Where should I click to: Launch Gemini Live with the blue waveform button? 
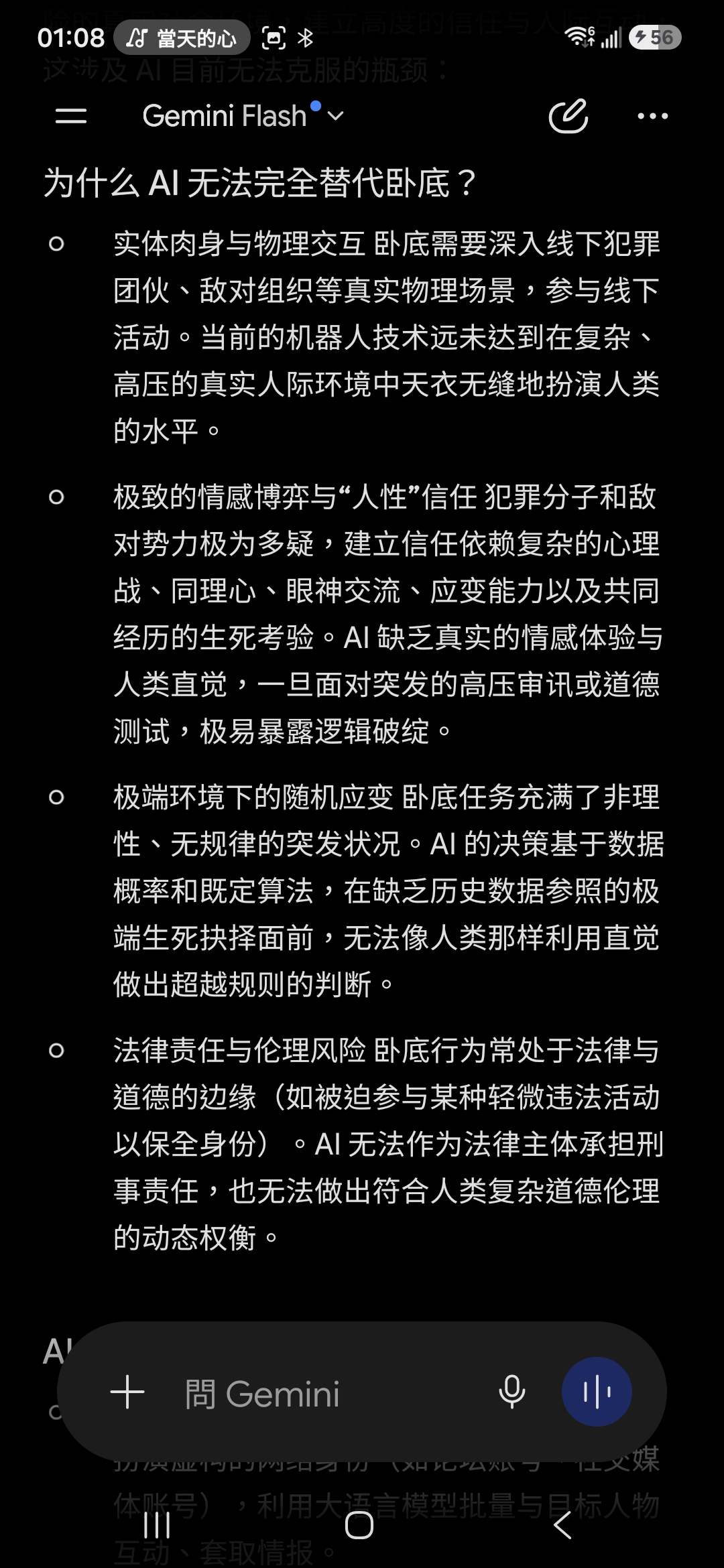coord(597,1392)
